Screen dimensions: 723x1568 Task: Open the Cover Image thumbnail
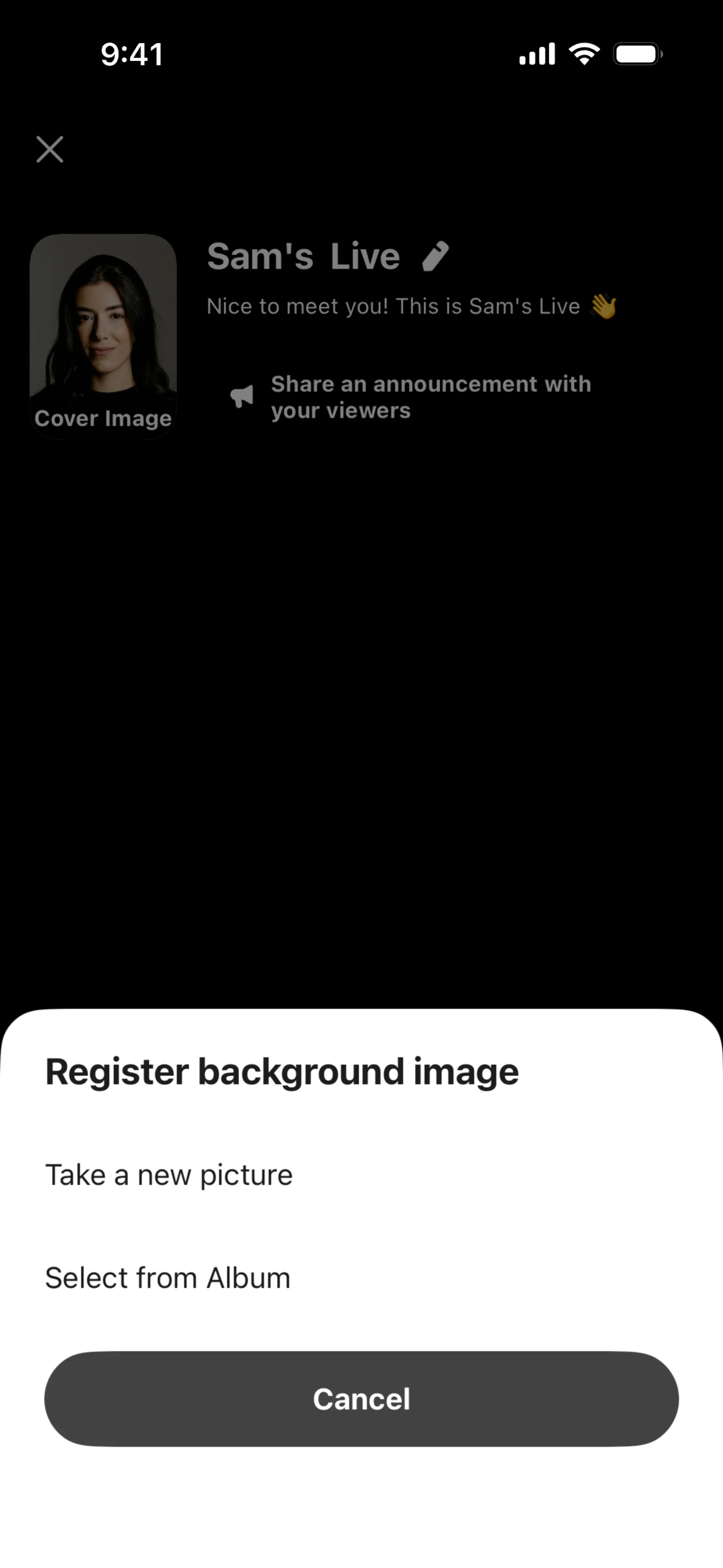coord(104,336)
